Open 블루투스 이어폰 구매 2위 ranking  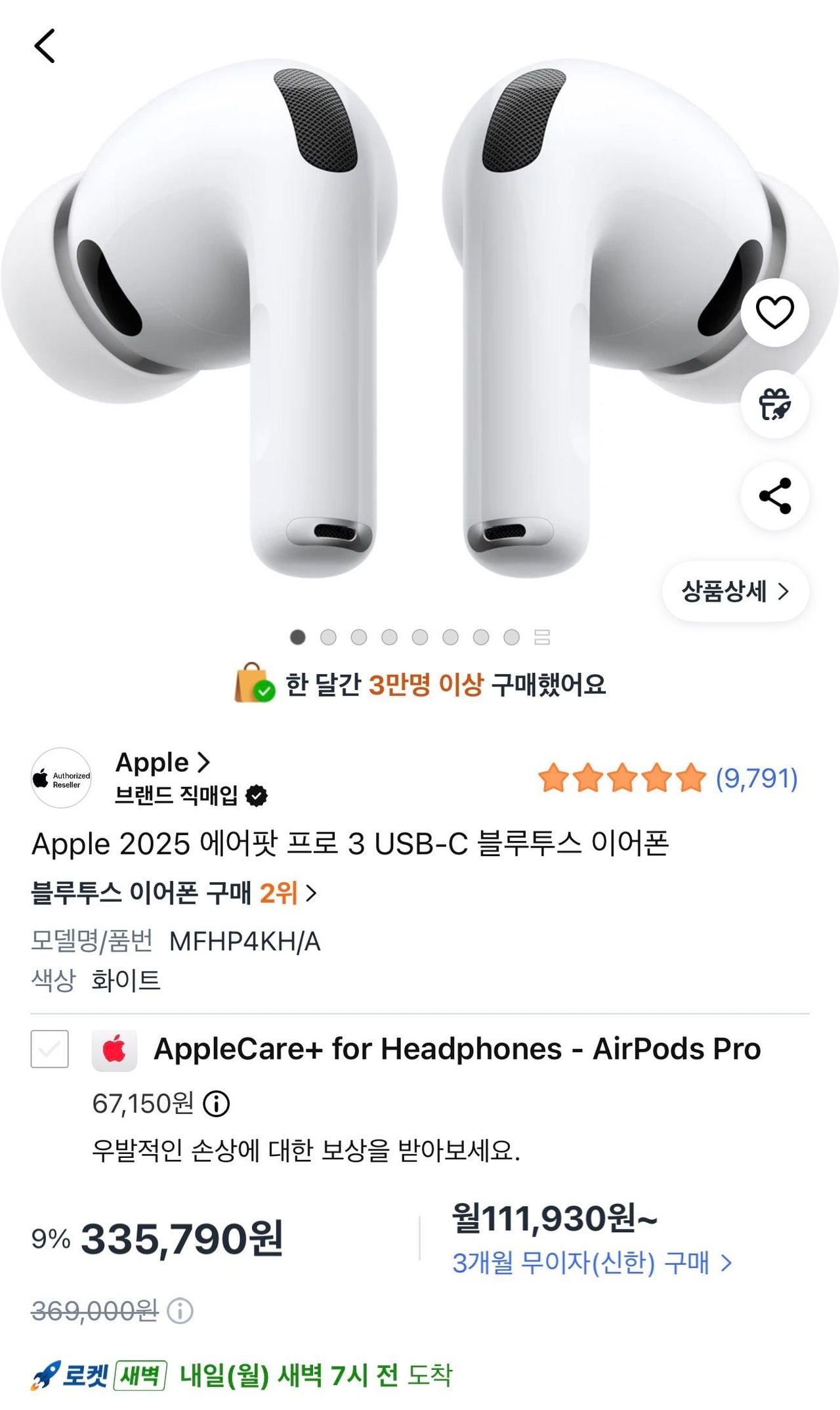pyautogui.click(x=174, y=893)
